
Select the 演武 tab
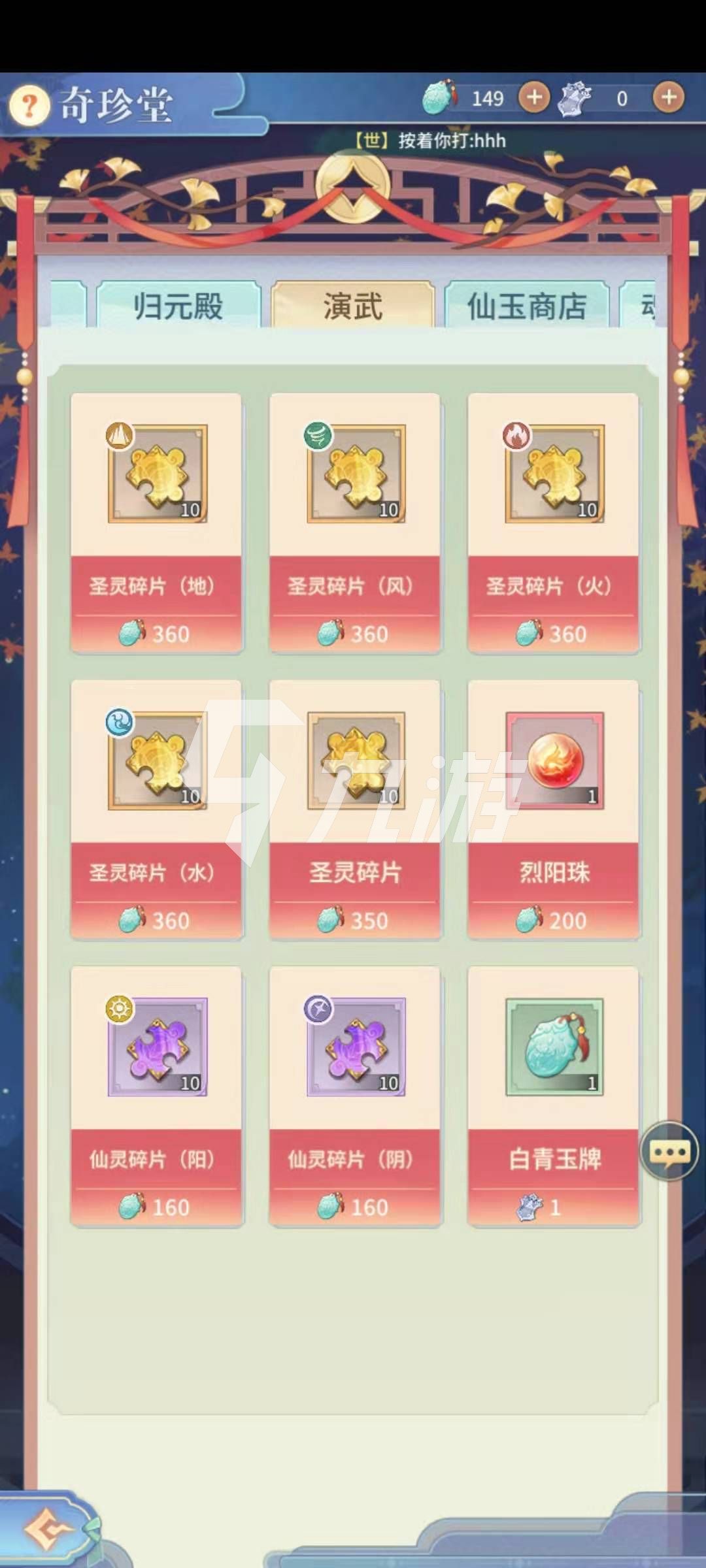point(353,306)
